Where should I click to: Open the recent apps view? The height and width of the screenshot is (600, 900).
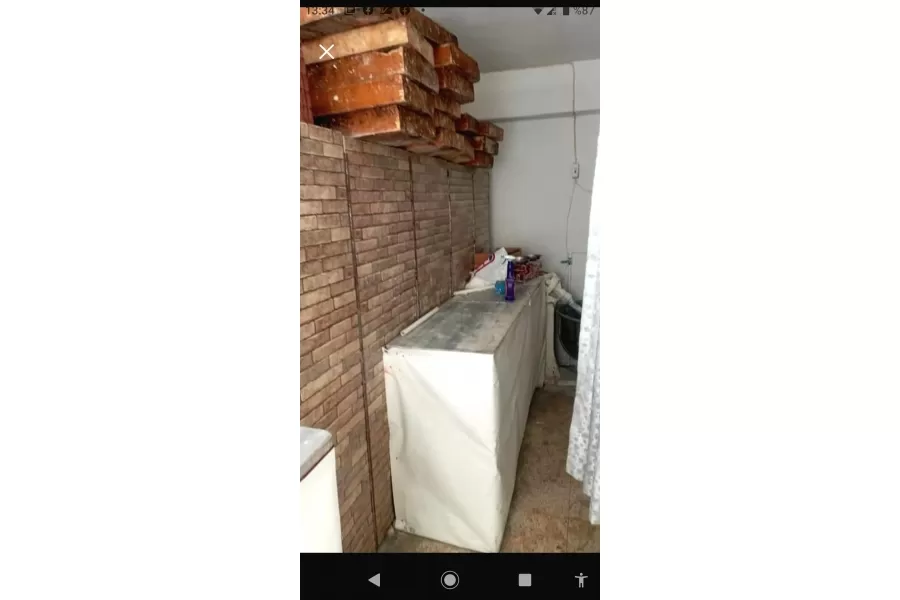[x=525, y=579]
